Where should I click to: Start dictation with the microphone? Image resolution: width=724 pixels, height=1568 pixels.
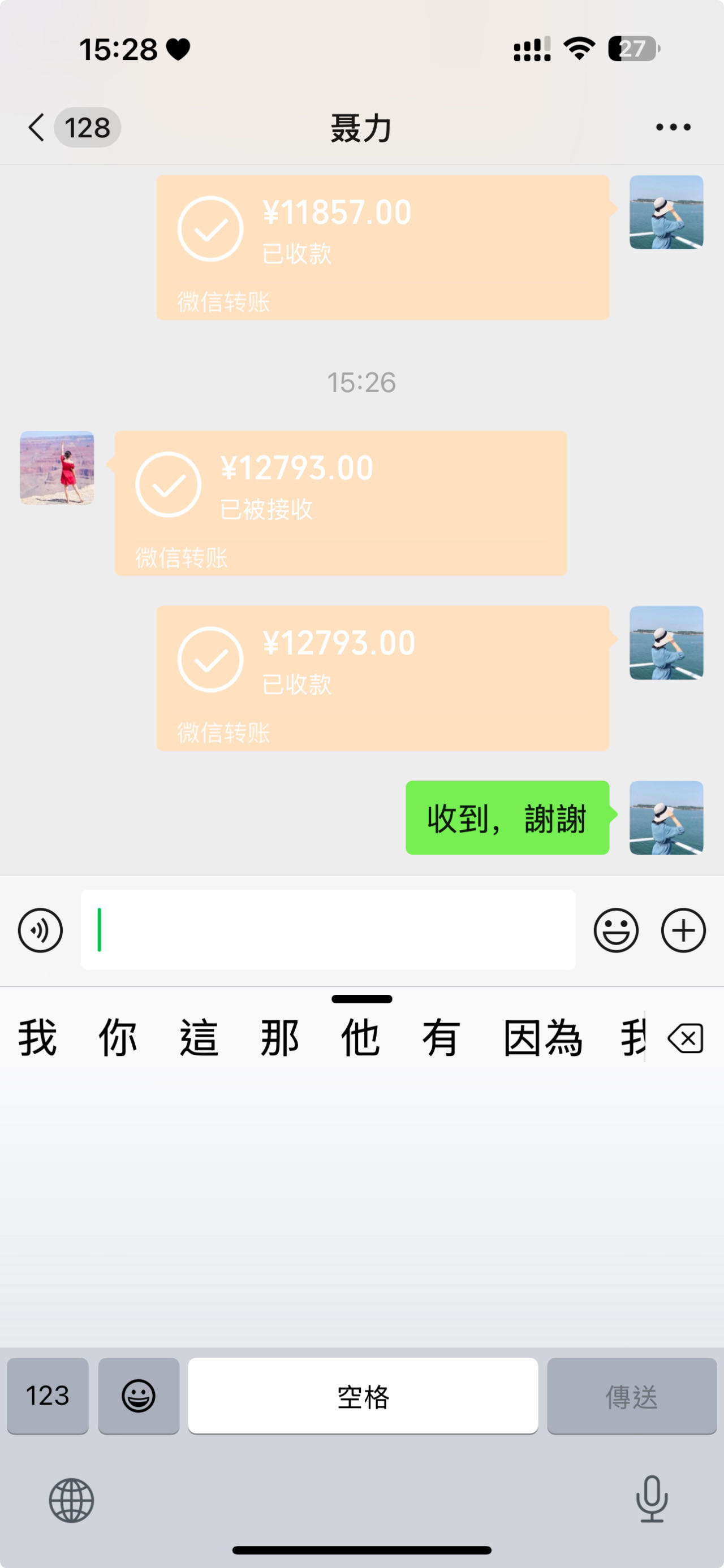[652, 1498]
